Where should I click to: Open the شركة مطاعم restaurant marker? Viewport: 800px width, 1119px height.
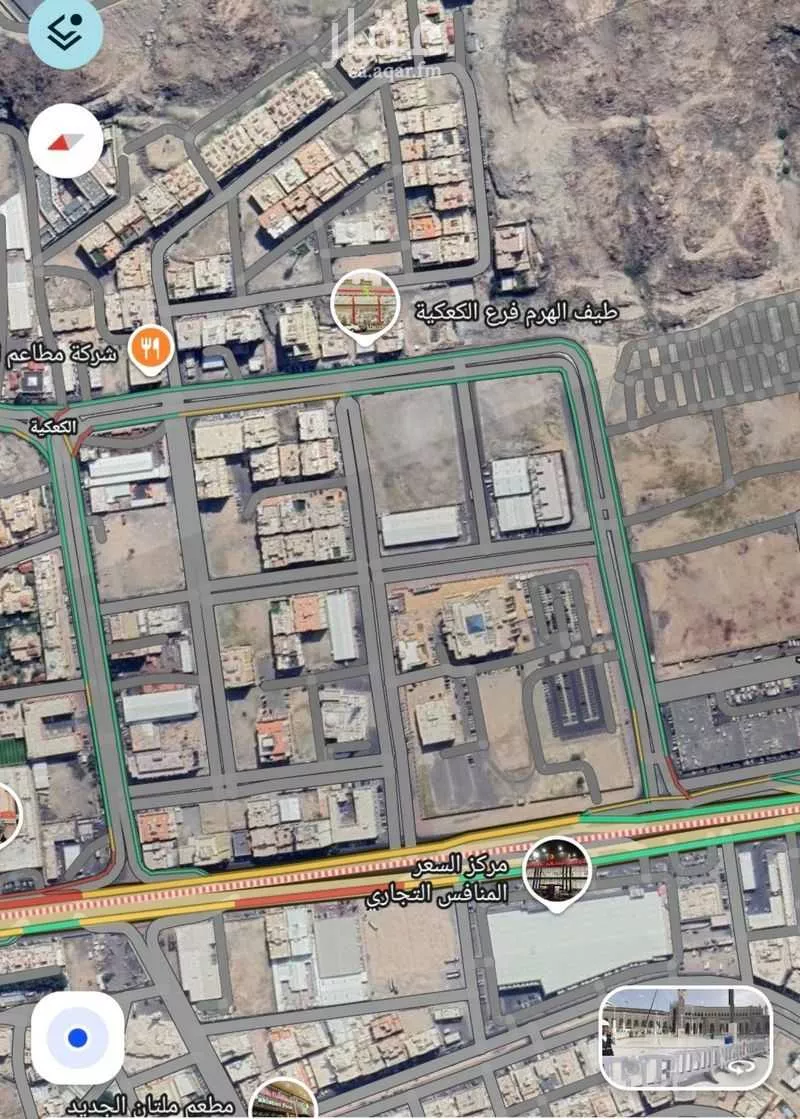tap(150, 350)
